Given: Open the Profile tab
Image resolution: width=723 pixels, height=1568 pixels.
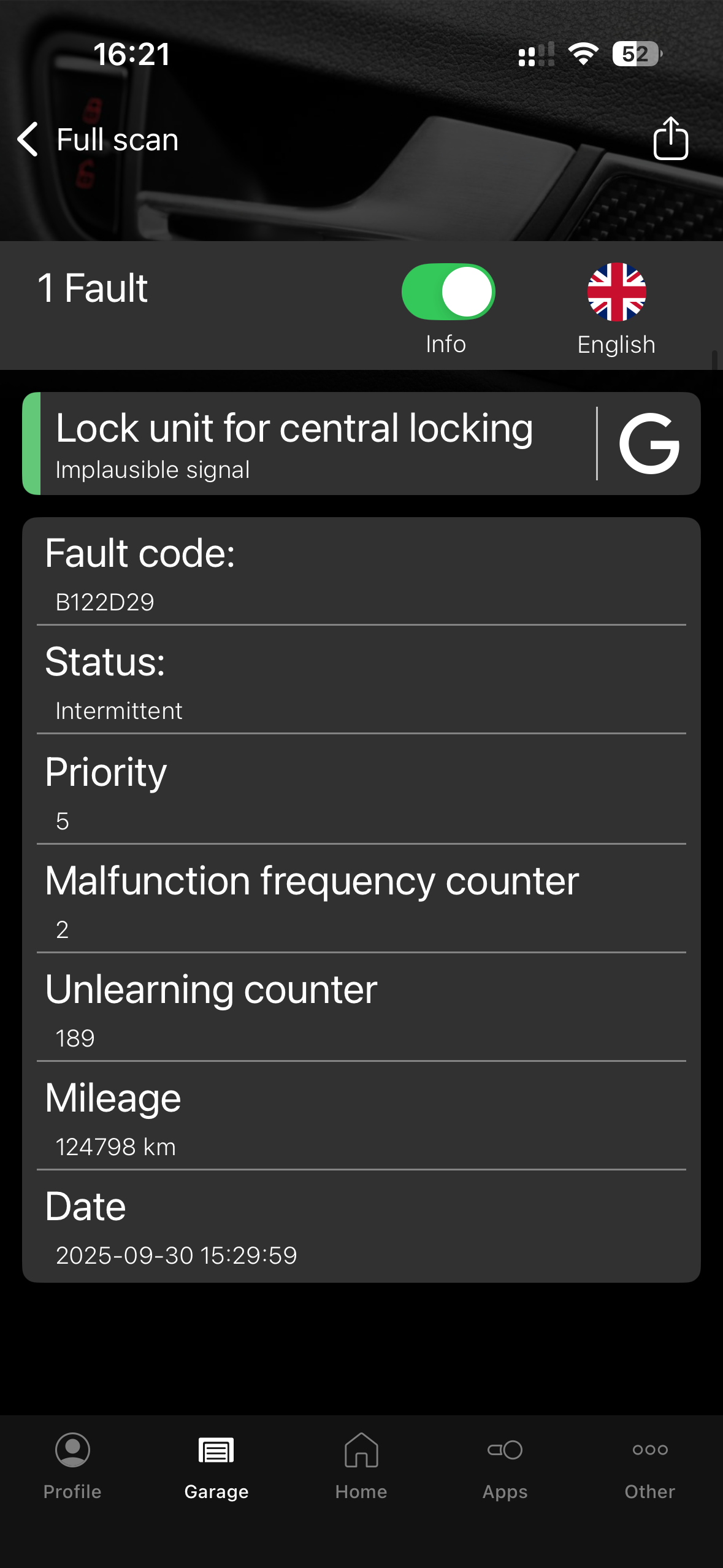Looking at the screenshot, I should 72,1466.
